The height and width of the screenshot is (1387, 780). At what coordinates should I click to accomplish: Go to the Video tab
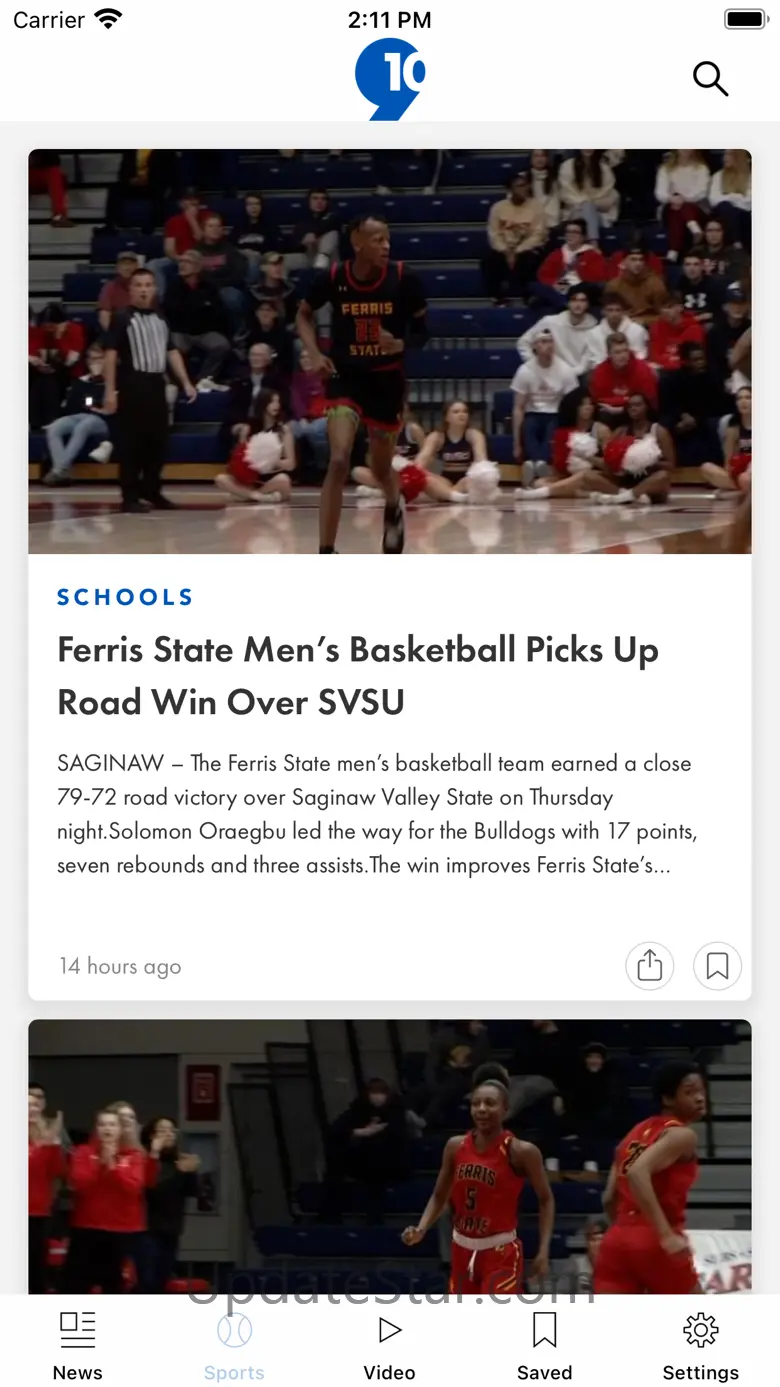[x=389, y=1345]
